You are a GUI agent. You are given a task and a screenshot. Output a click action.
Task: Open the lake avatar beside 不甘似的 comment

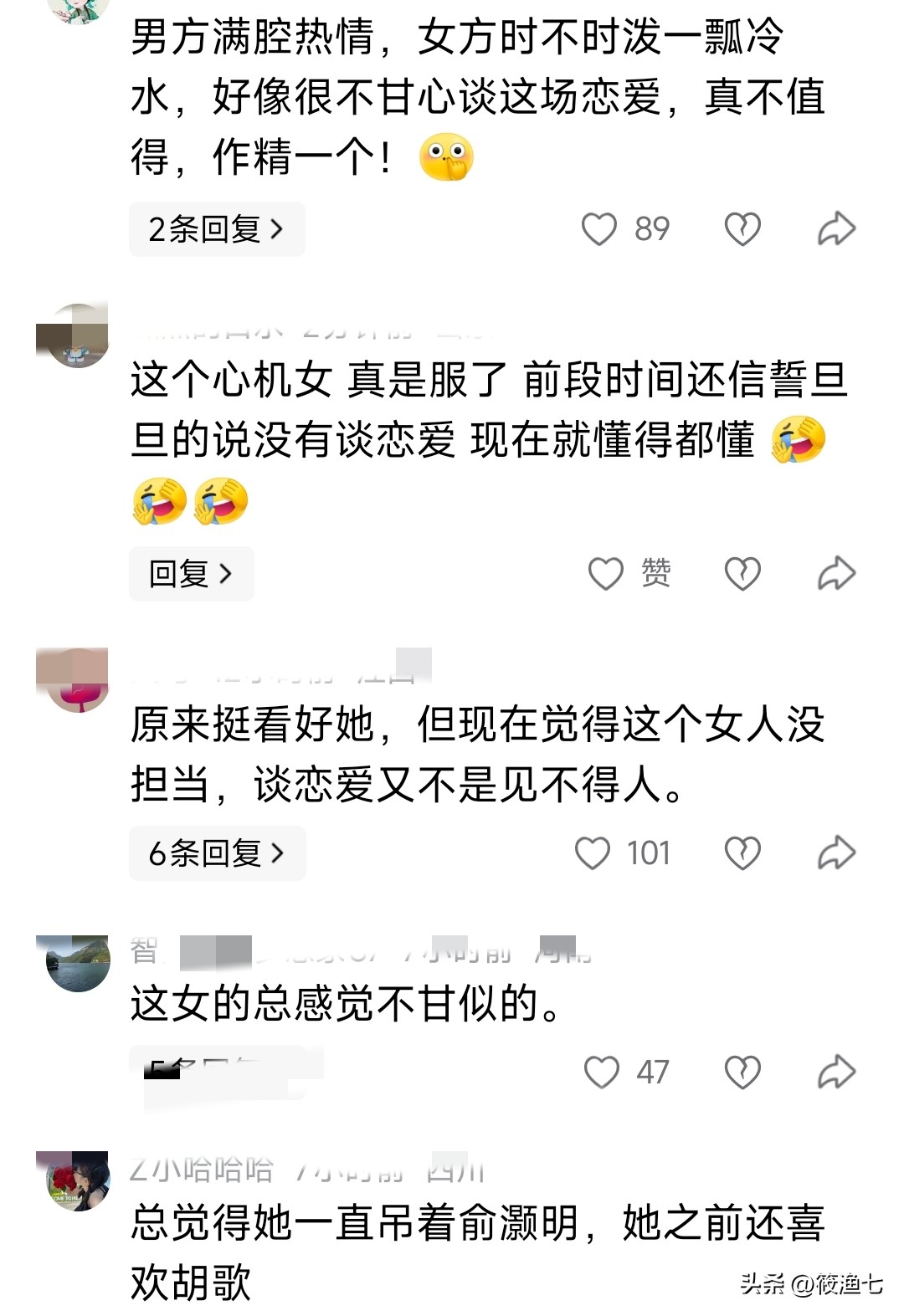pyautogui.click(x=77, y=964)
